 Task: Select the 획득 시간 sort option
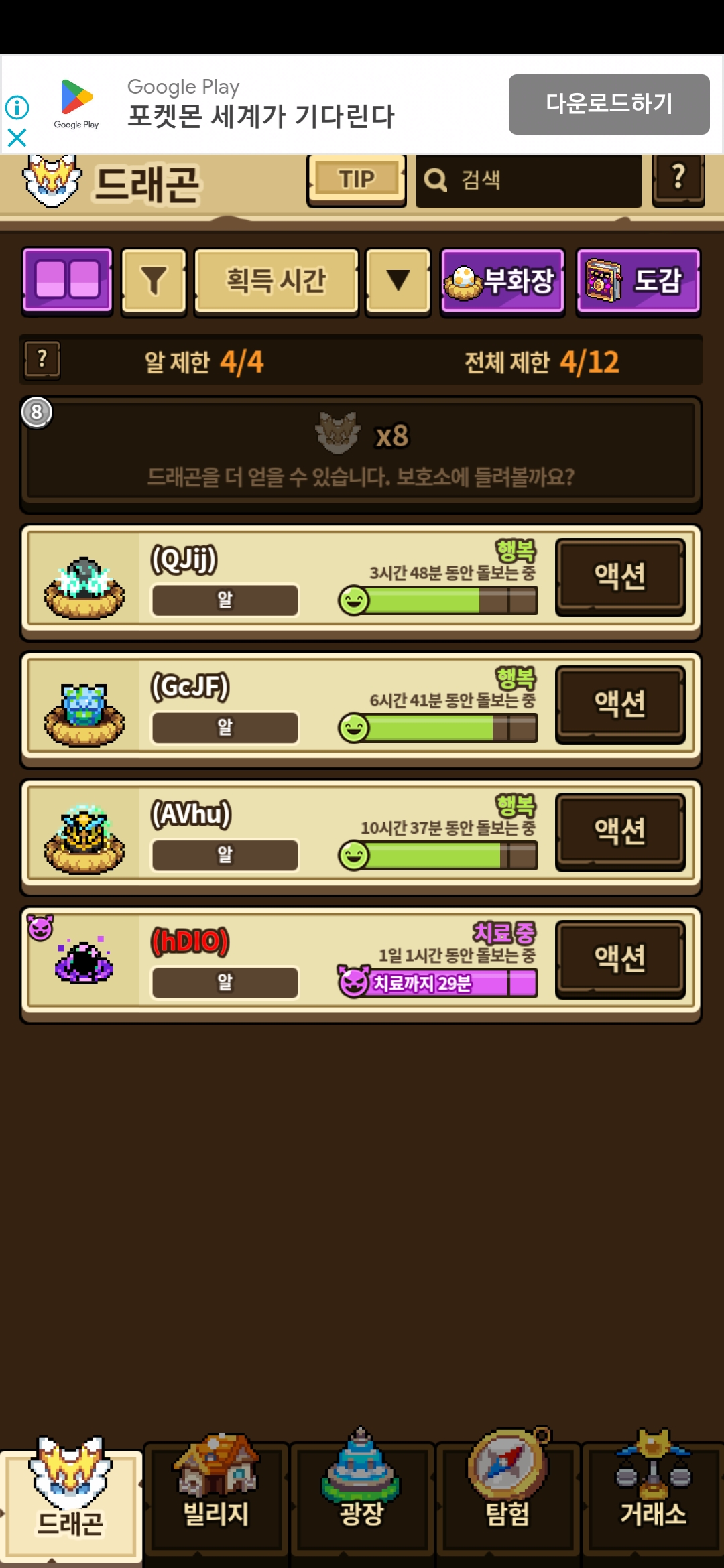276,281
